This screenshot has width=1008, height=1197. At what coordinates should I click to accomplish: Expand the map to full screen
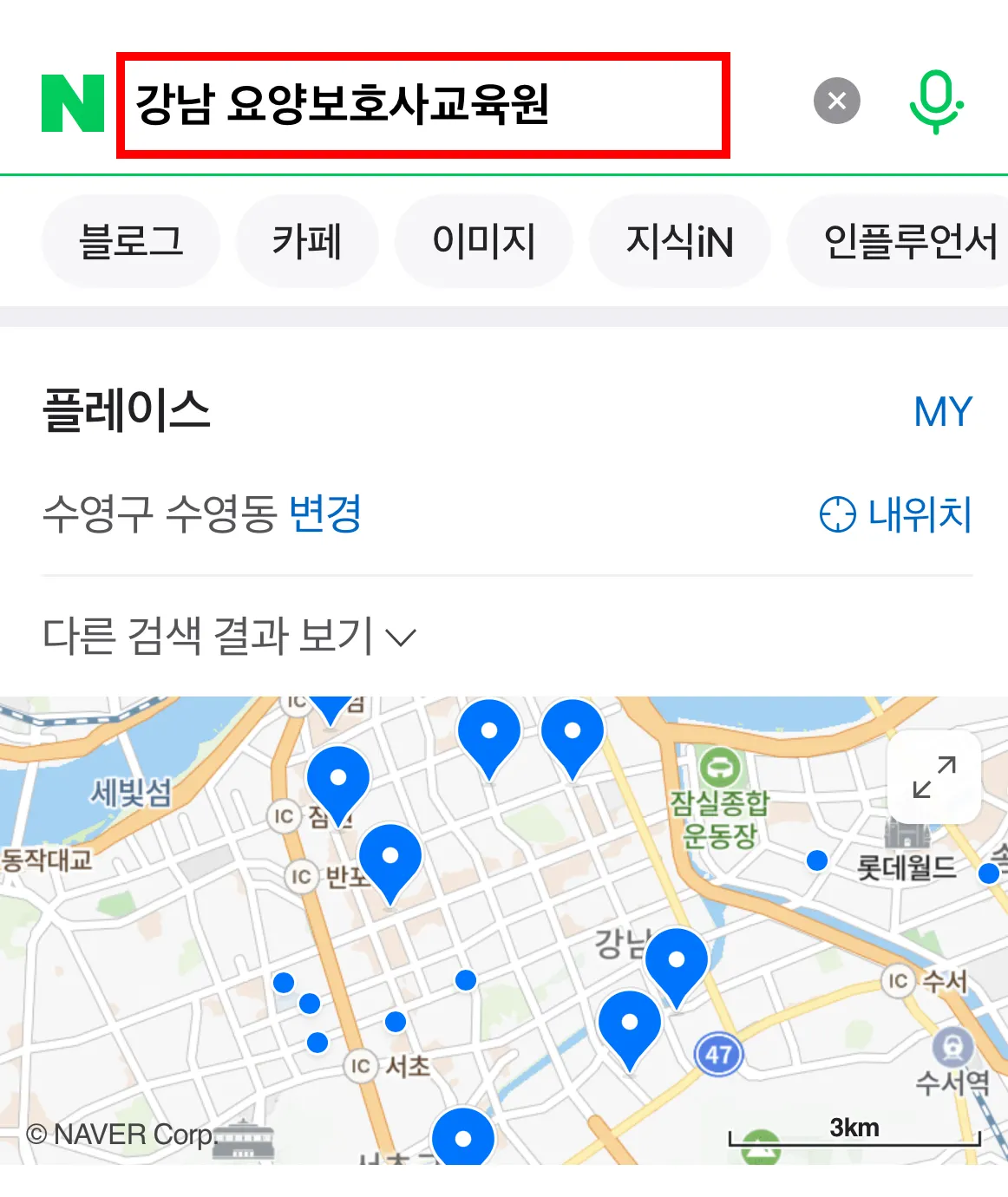(934, 776)
